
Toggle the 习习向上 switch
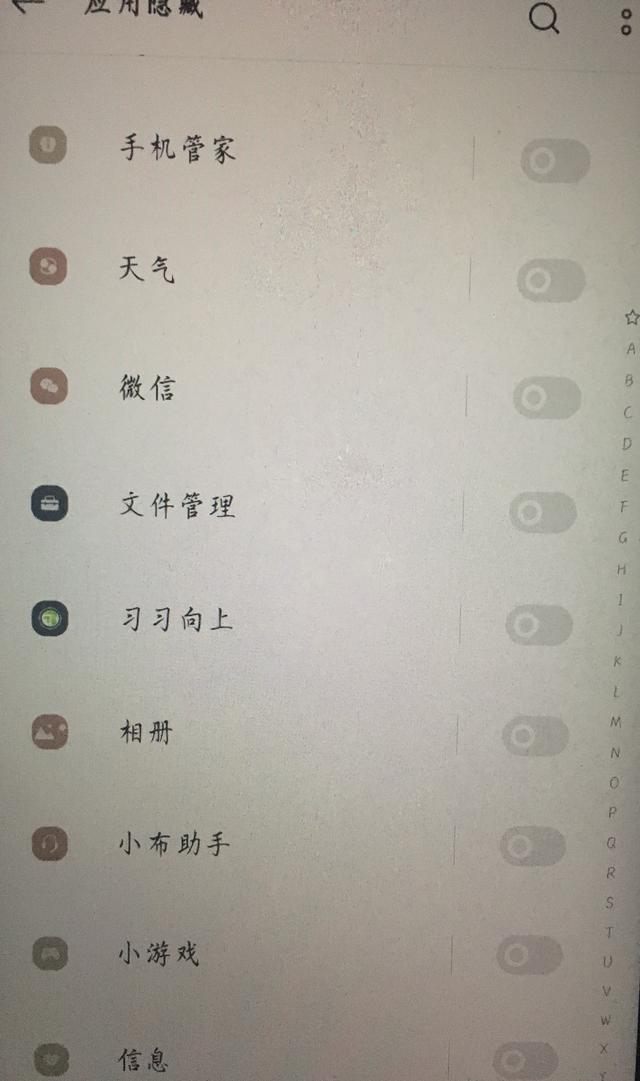point(538,626)
